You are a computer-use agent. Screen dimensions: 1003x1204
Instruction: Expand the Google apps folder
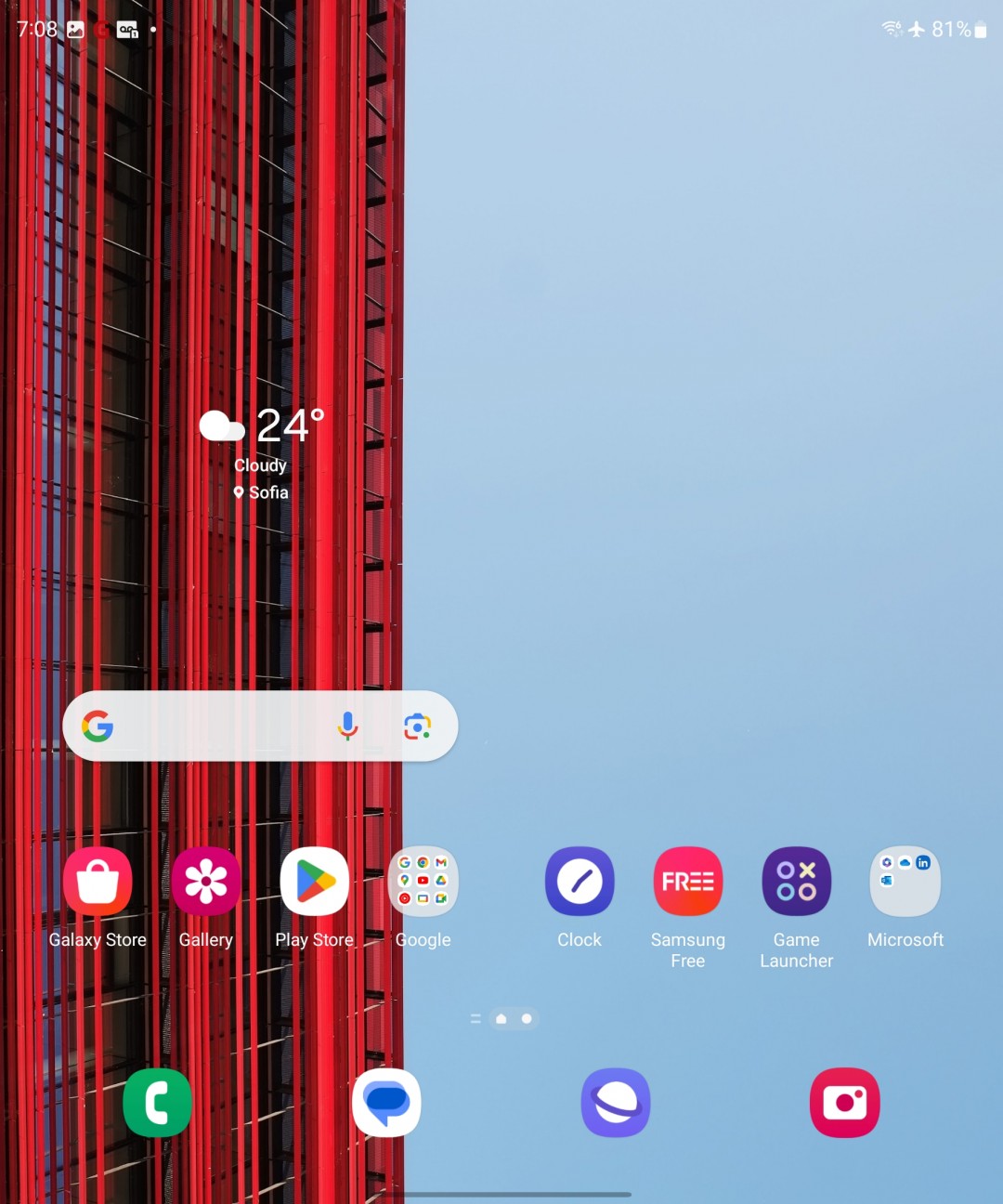point(423,882)
